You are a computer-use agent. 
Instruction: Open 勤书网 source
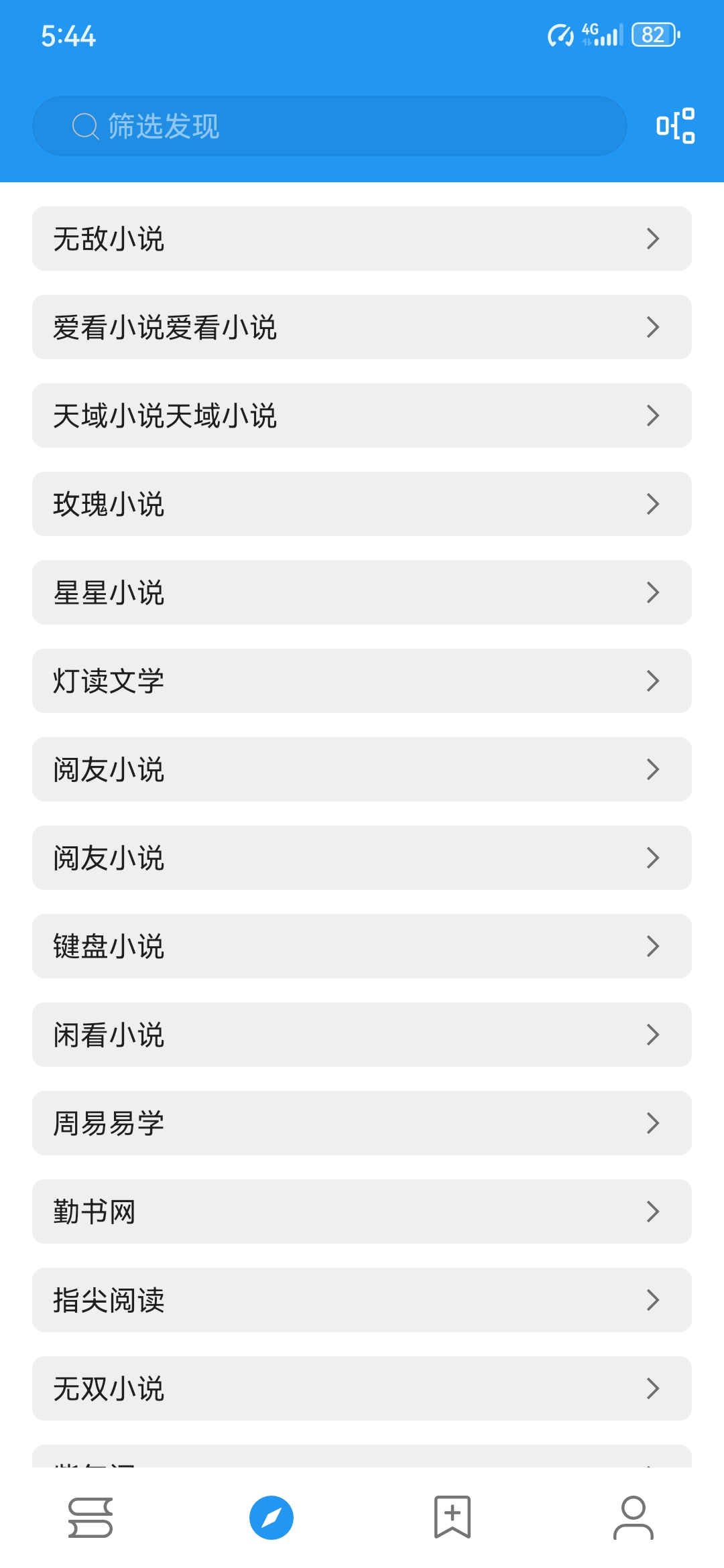[x=362, y=1212]
